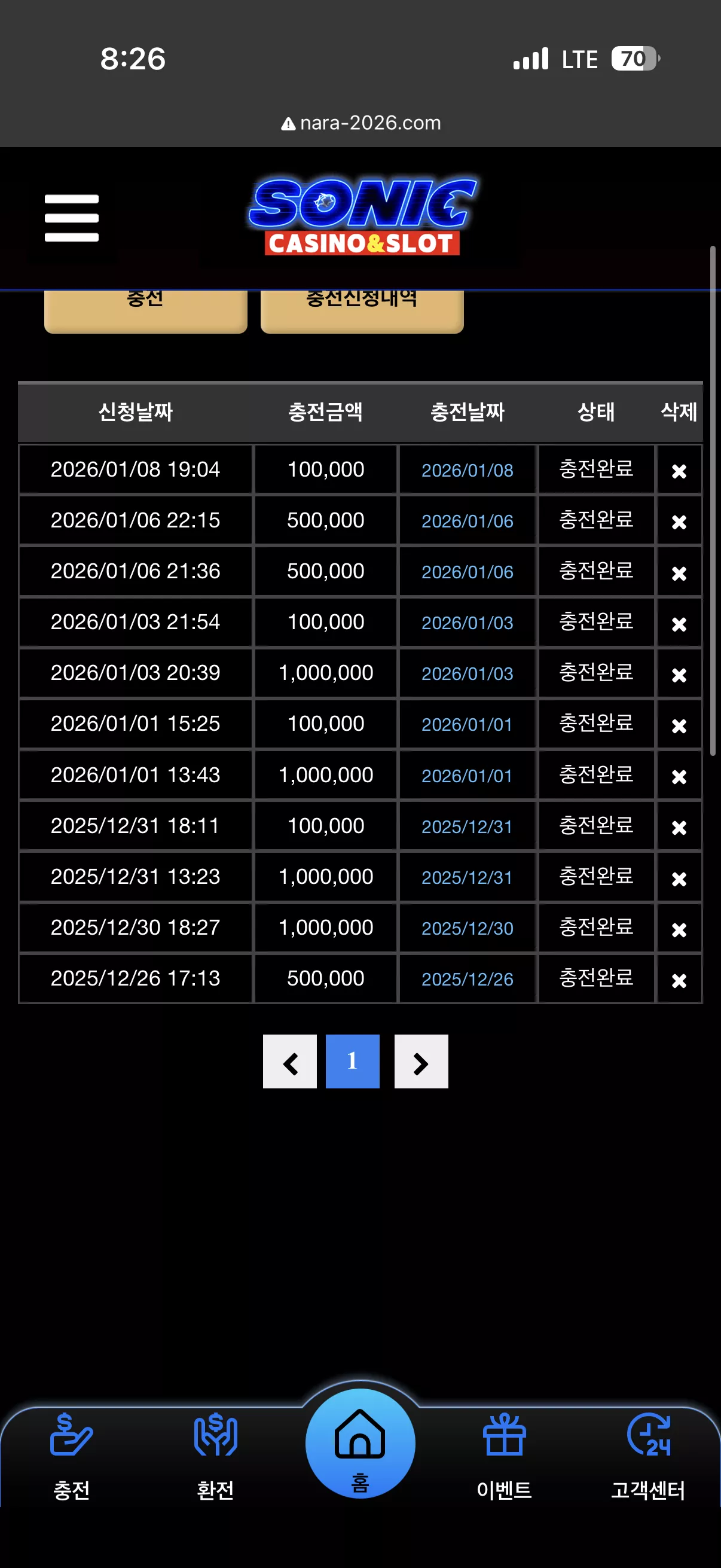
Task: Delete the 2026/01/06 22:15 entry
Action: tap(679, 521)
